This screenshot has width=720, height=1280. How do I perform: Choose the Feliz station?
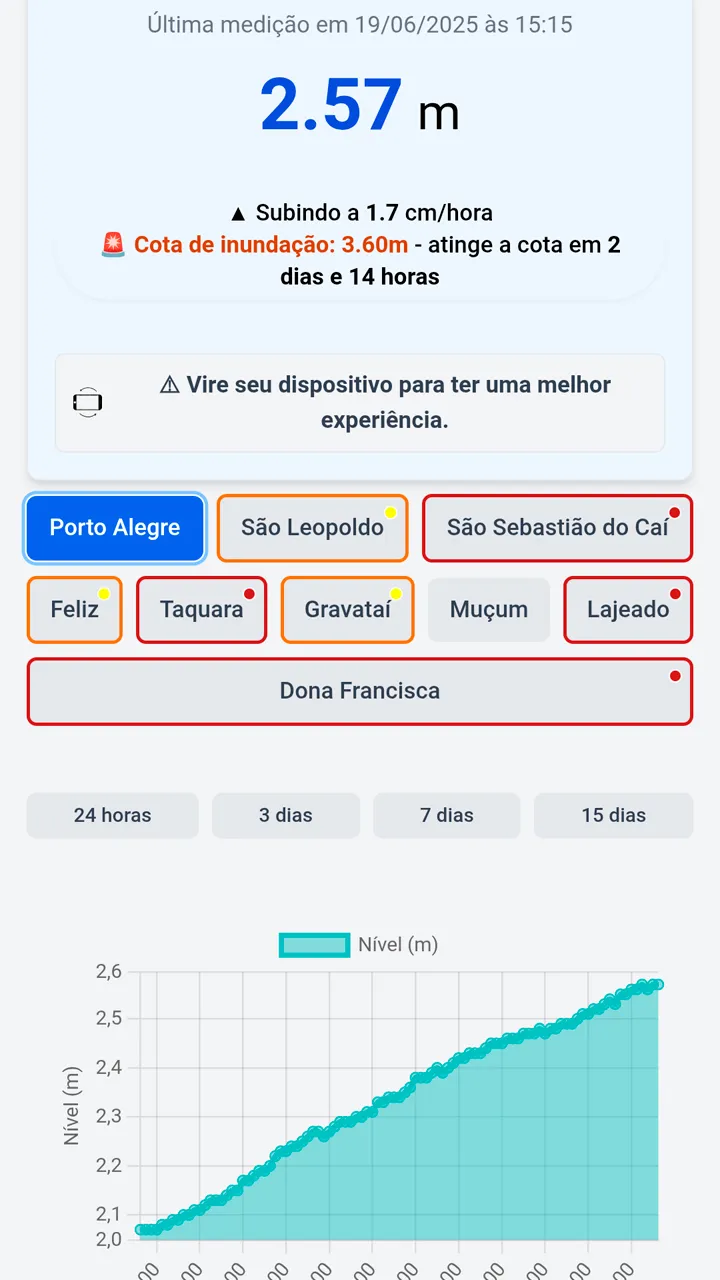[x=75, y=609]
